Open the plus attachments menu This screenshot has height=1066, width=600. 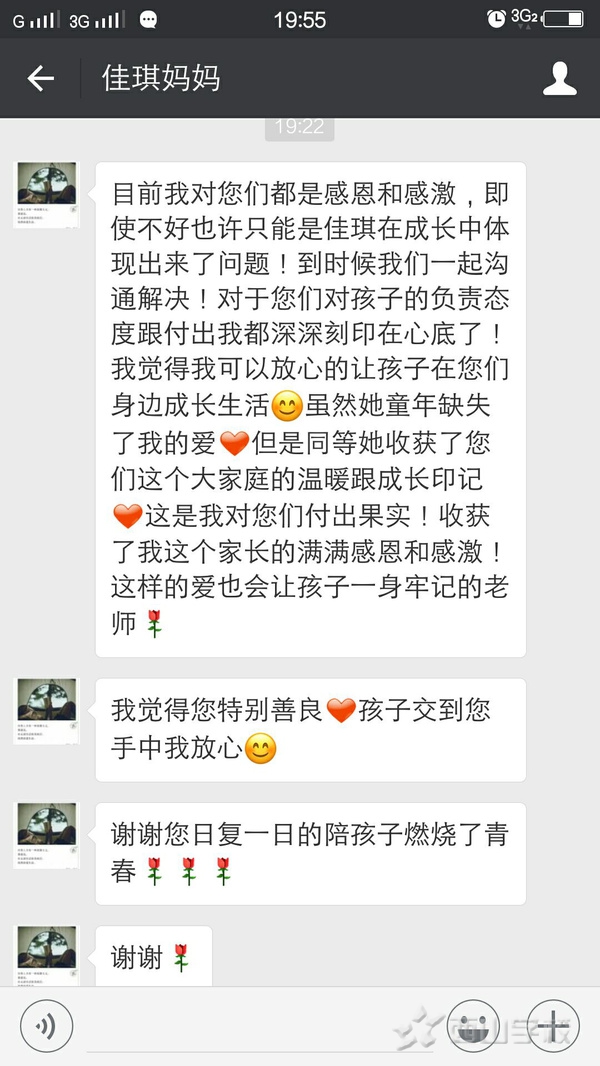553,1025
